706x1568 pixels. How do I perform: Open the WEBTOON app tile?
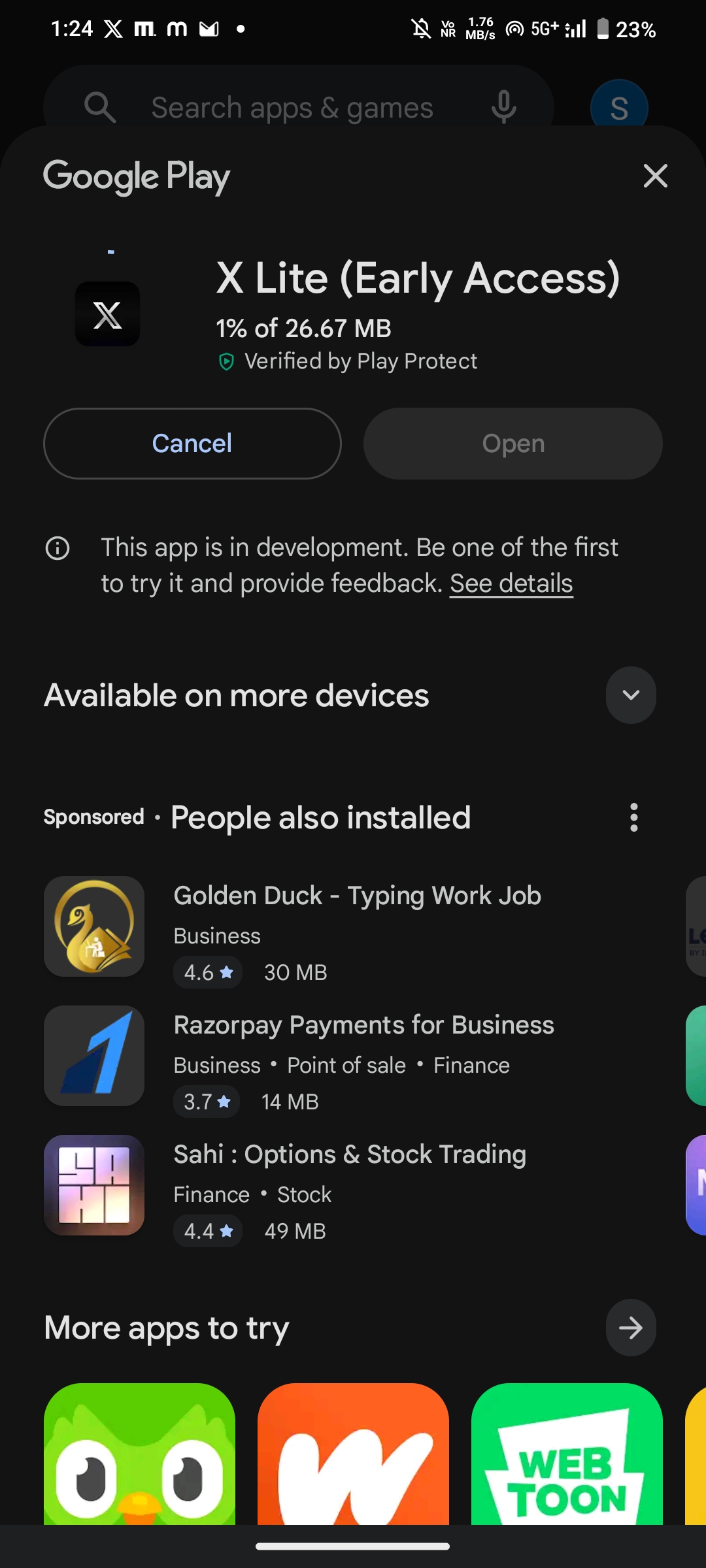[x=567, y=1454]
